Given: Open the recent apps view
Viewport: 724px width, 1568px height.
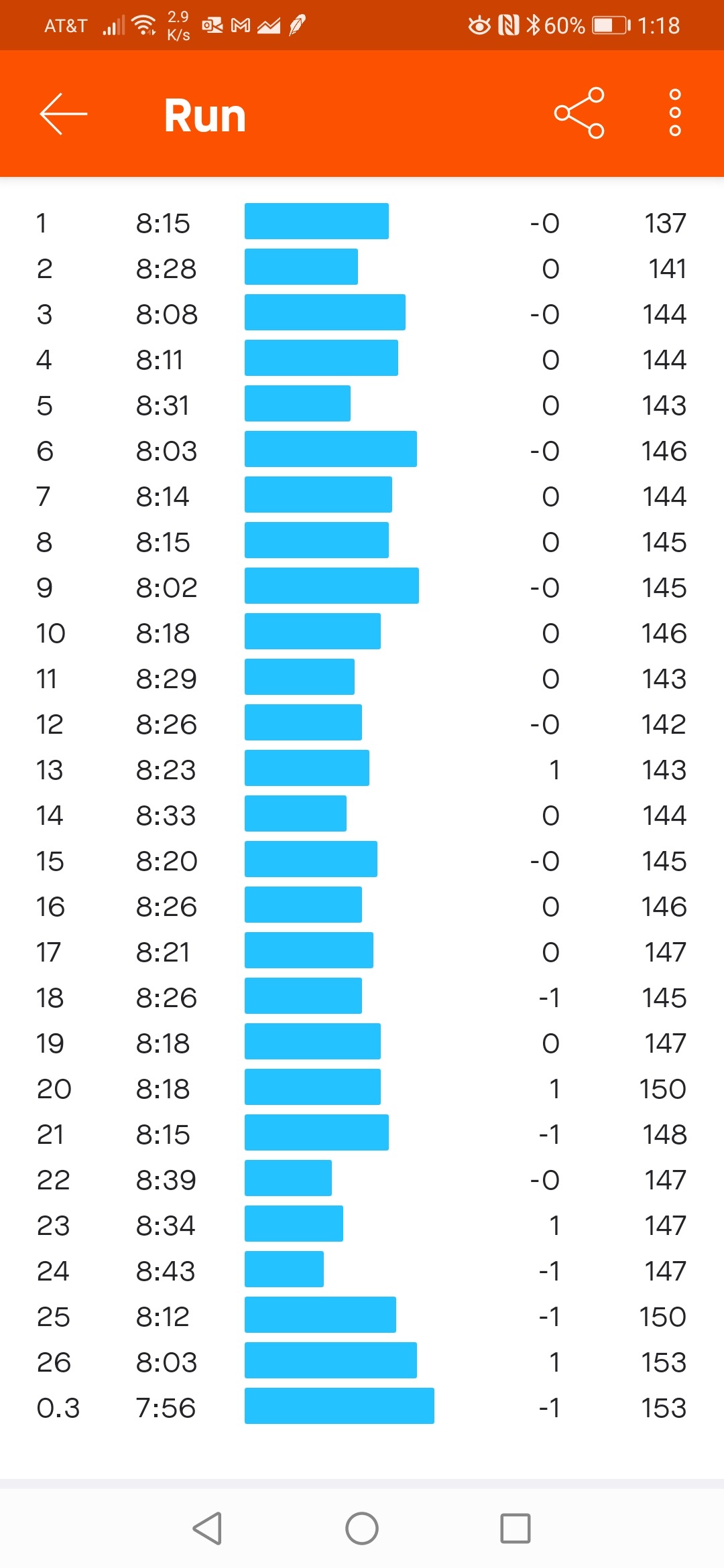Looking at the screenshot, I should [x=516, y=1528].
